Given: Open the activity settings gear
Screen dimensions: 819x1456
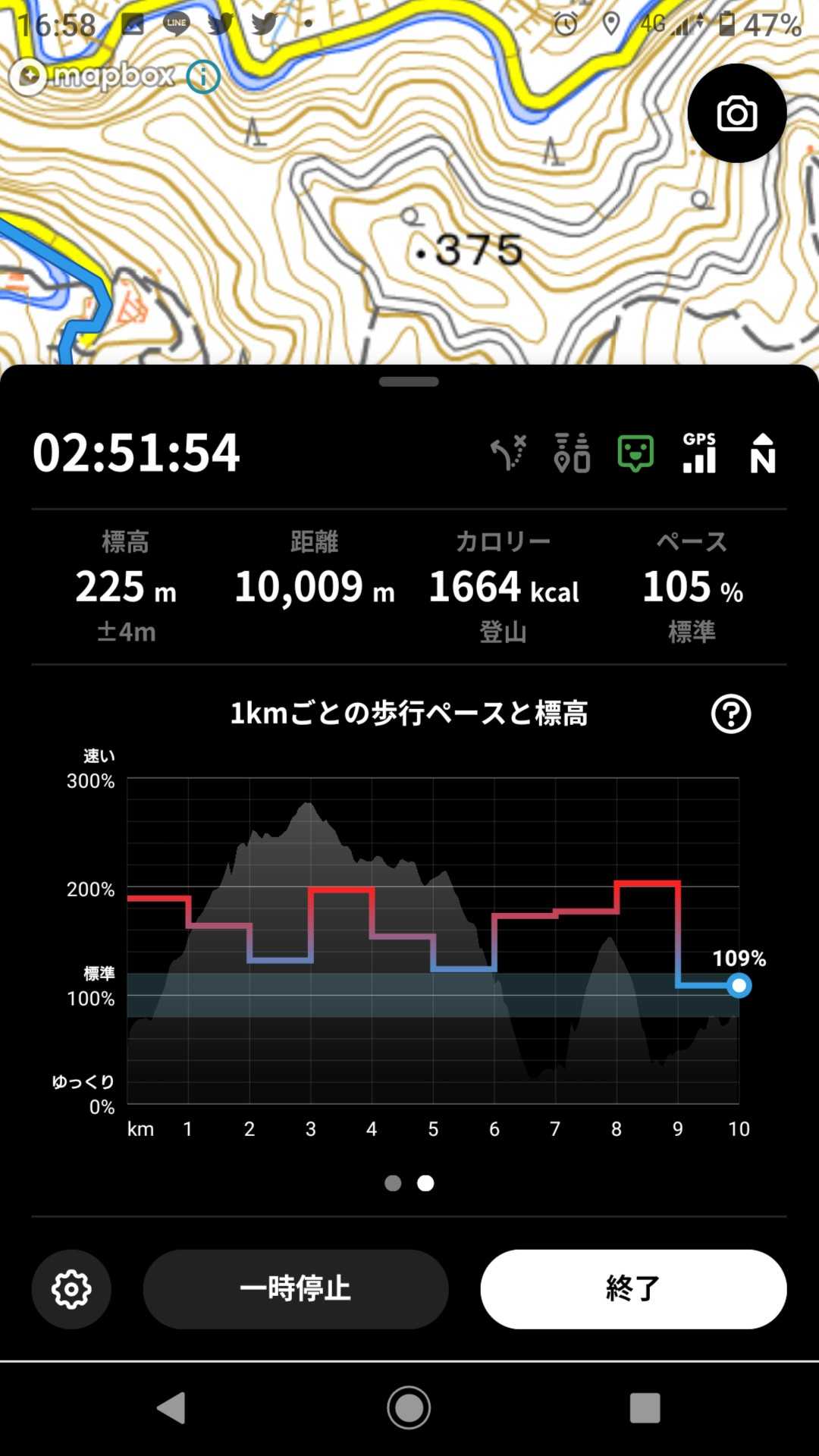Looking at the screenshot, I should click(71, 1289).
